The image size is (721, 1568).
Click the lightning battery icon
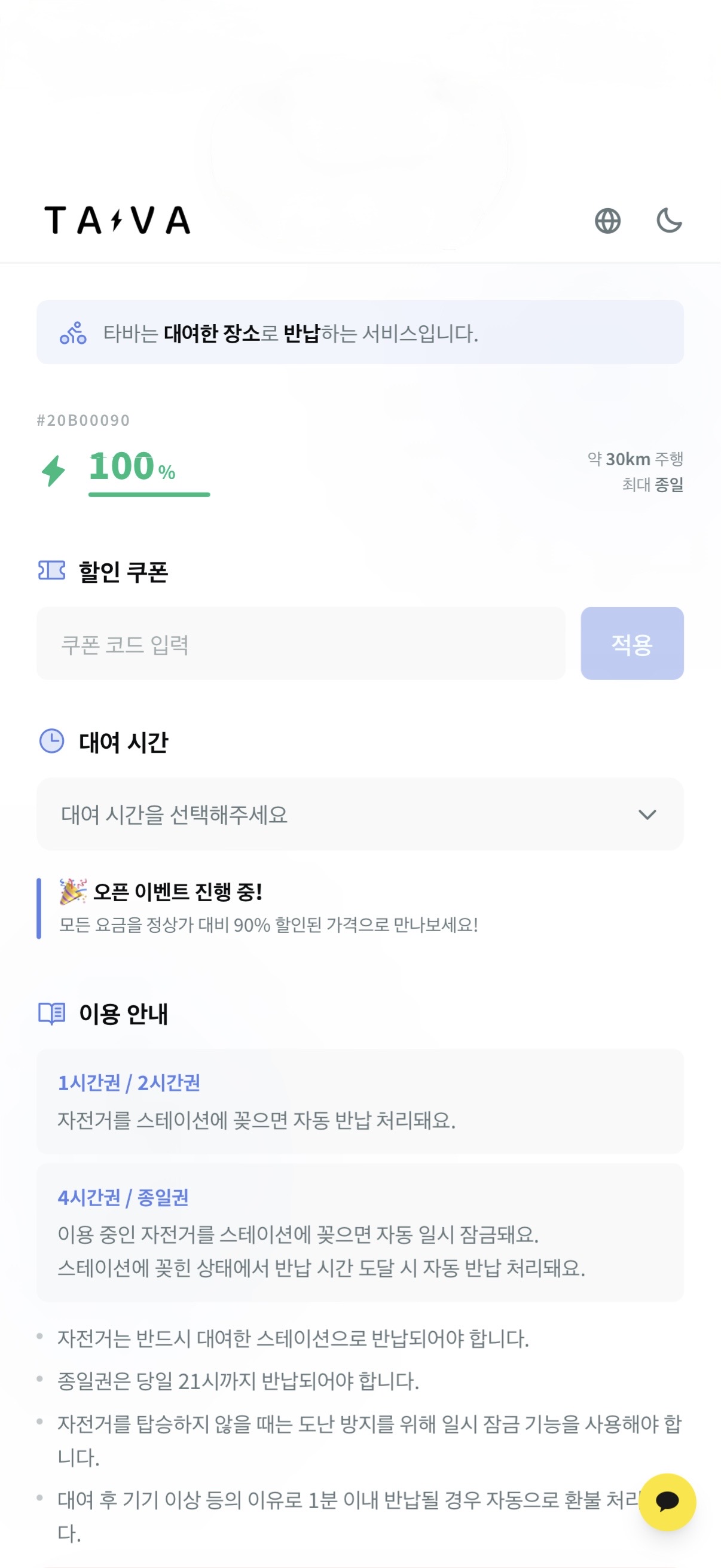(x=54, y=469)
